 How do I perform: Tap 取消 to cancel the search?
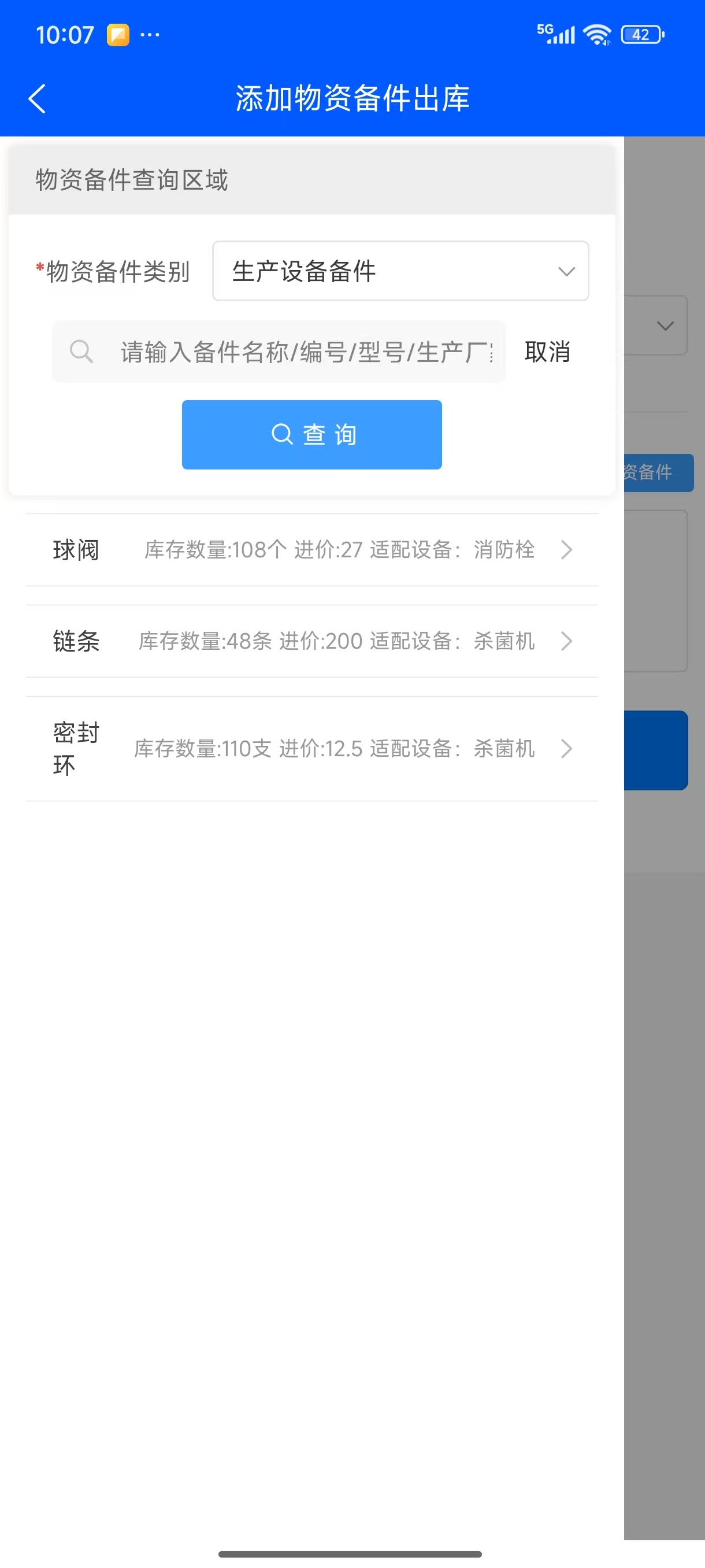coord(547,352)
